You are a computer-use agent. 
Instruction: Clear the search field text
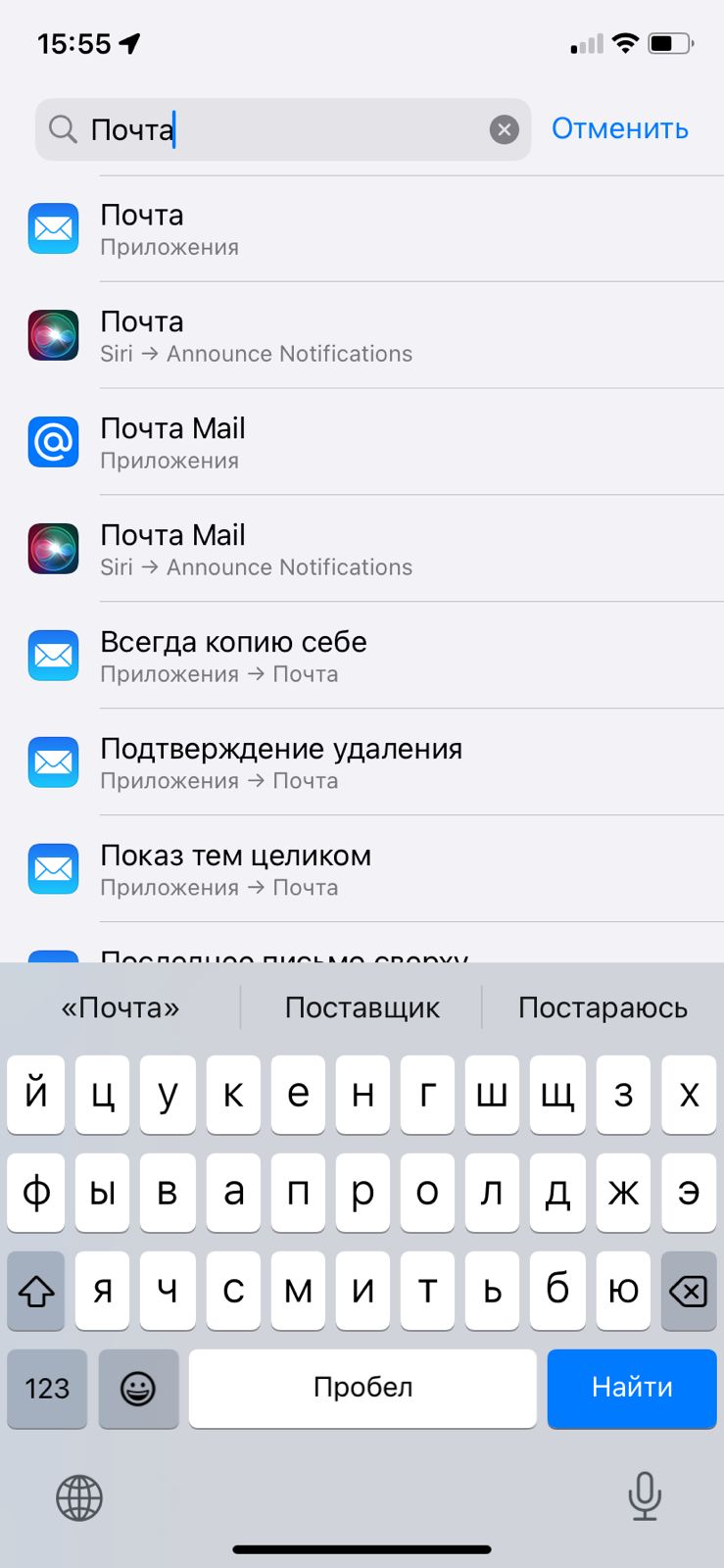[x=504, y=129]
